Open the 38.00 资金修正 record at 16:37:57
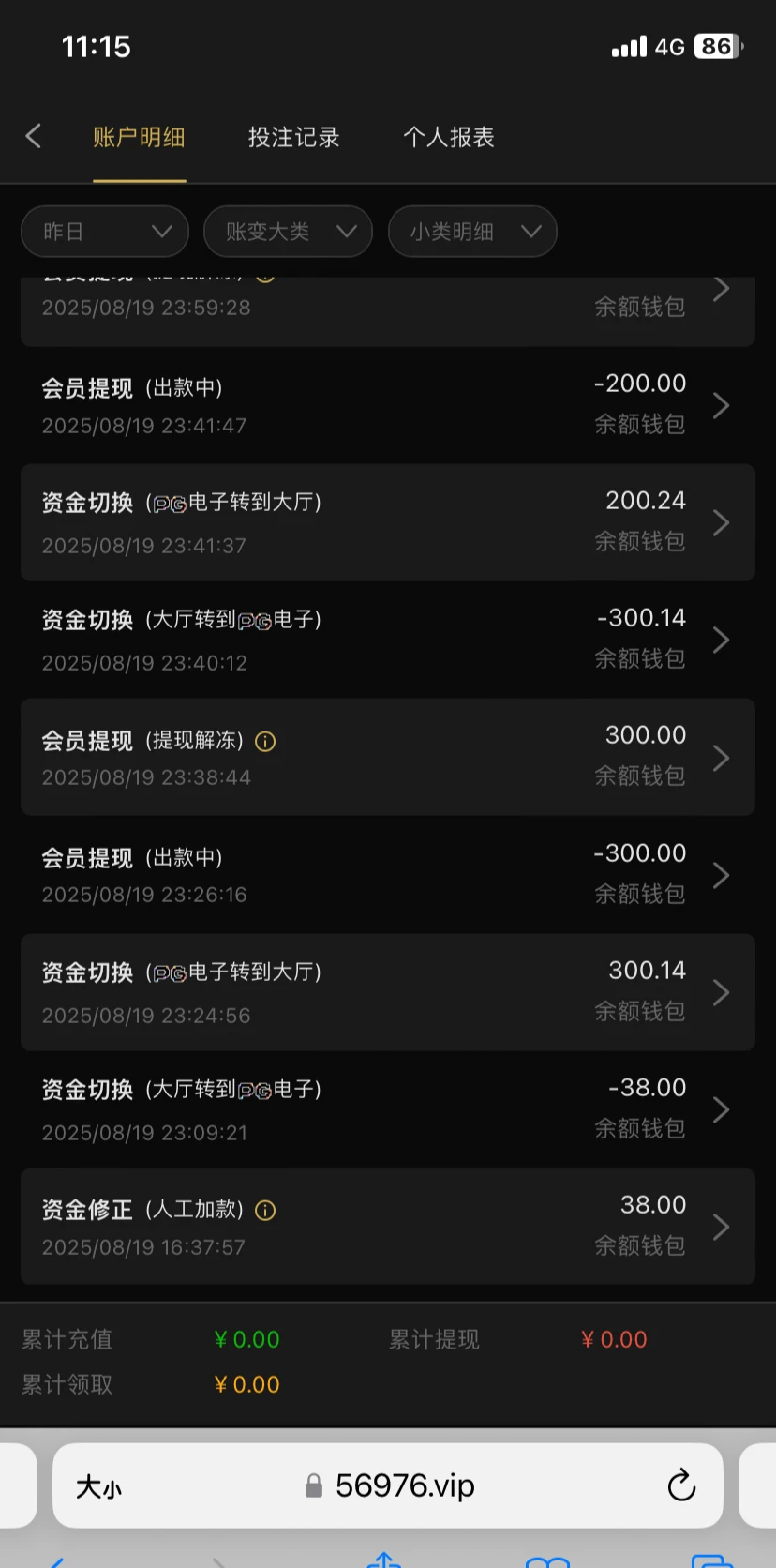 click(387, 1227)
